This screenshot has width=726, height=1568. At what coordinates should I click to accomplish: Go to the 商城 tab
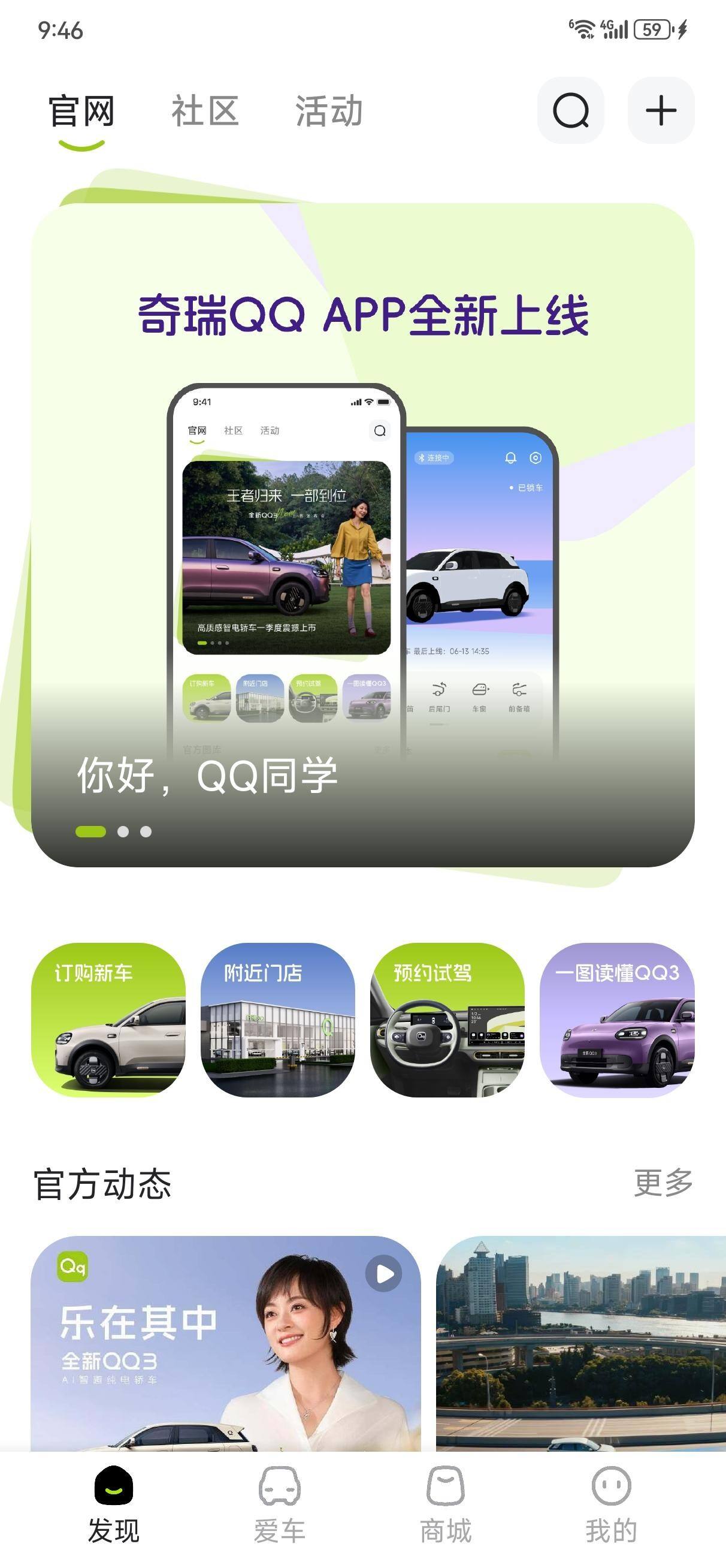pyautogui.click(x=446, y=1504)
